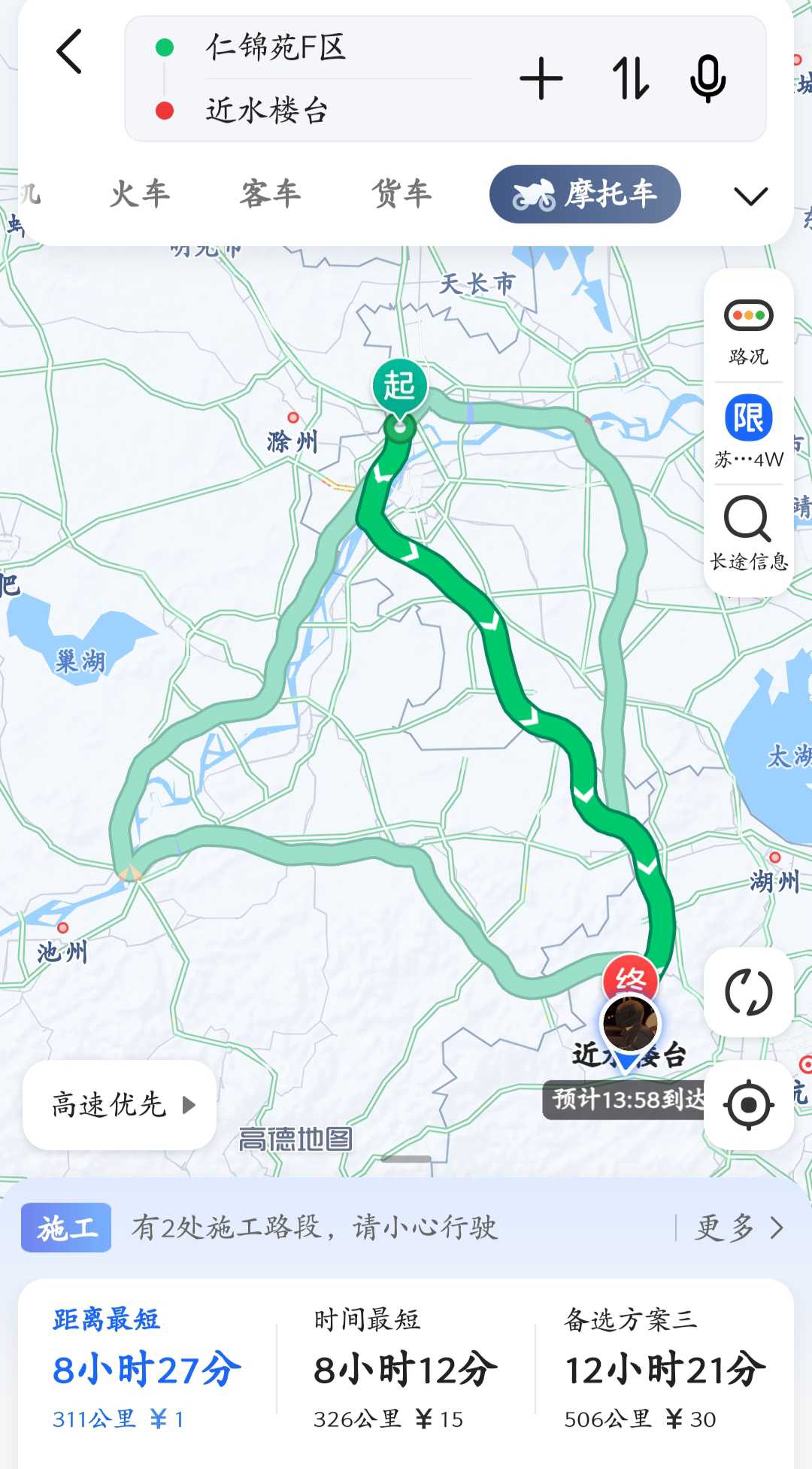The width and height of the screenshot is (812, 1469).
Task: Open the 限 vehicle restriction settings
Action: point(748,432)
